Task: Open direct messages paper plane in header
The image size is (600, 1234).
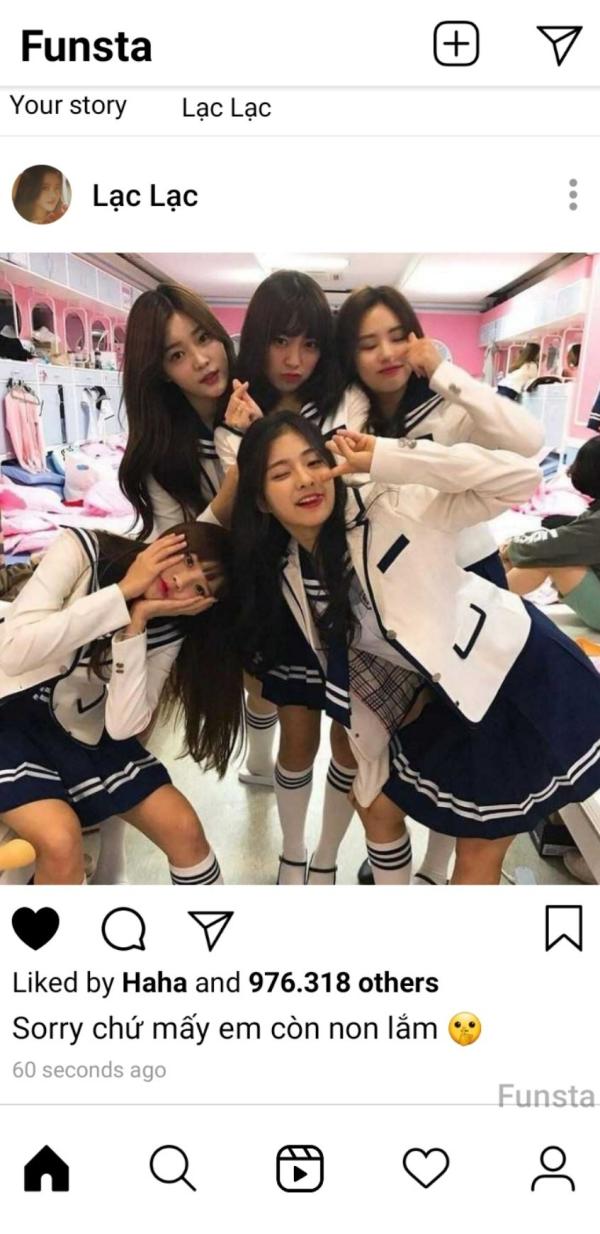Action: click(x=558, y=45)
